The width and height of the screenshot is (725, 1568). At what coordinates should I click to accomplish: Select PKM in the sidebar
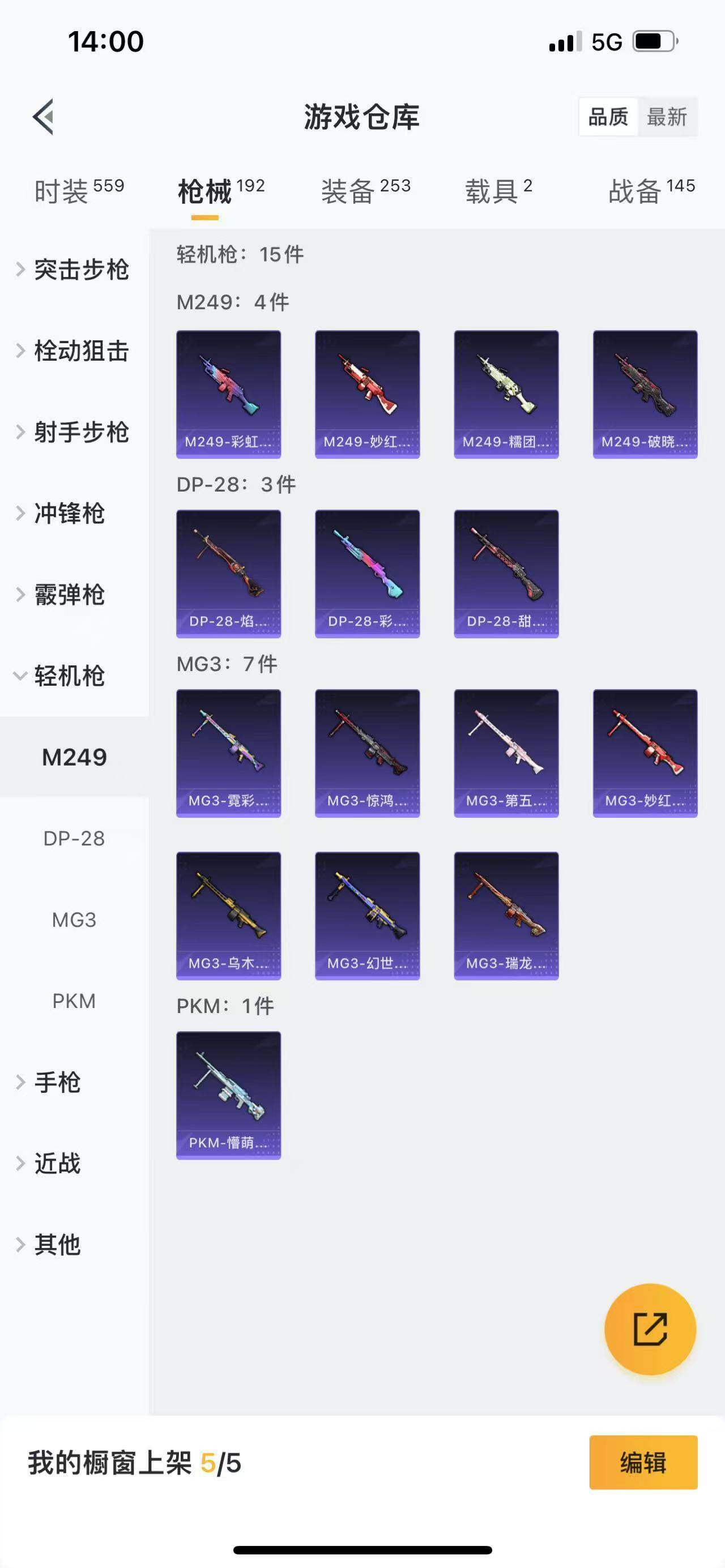(74, 1001)
